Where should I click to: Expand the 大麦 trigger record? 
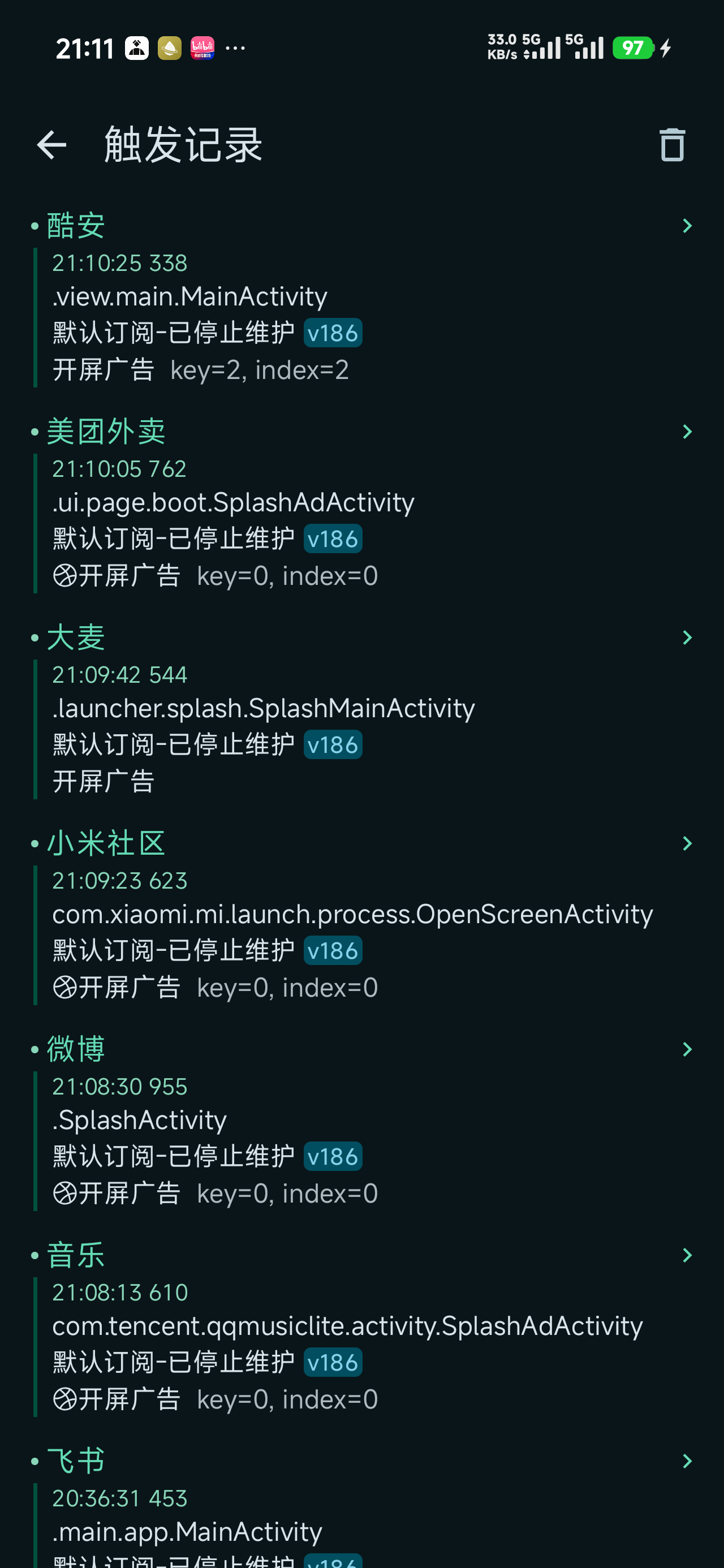click(x=687, y=637)
